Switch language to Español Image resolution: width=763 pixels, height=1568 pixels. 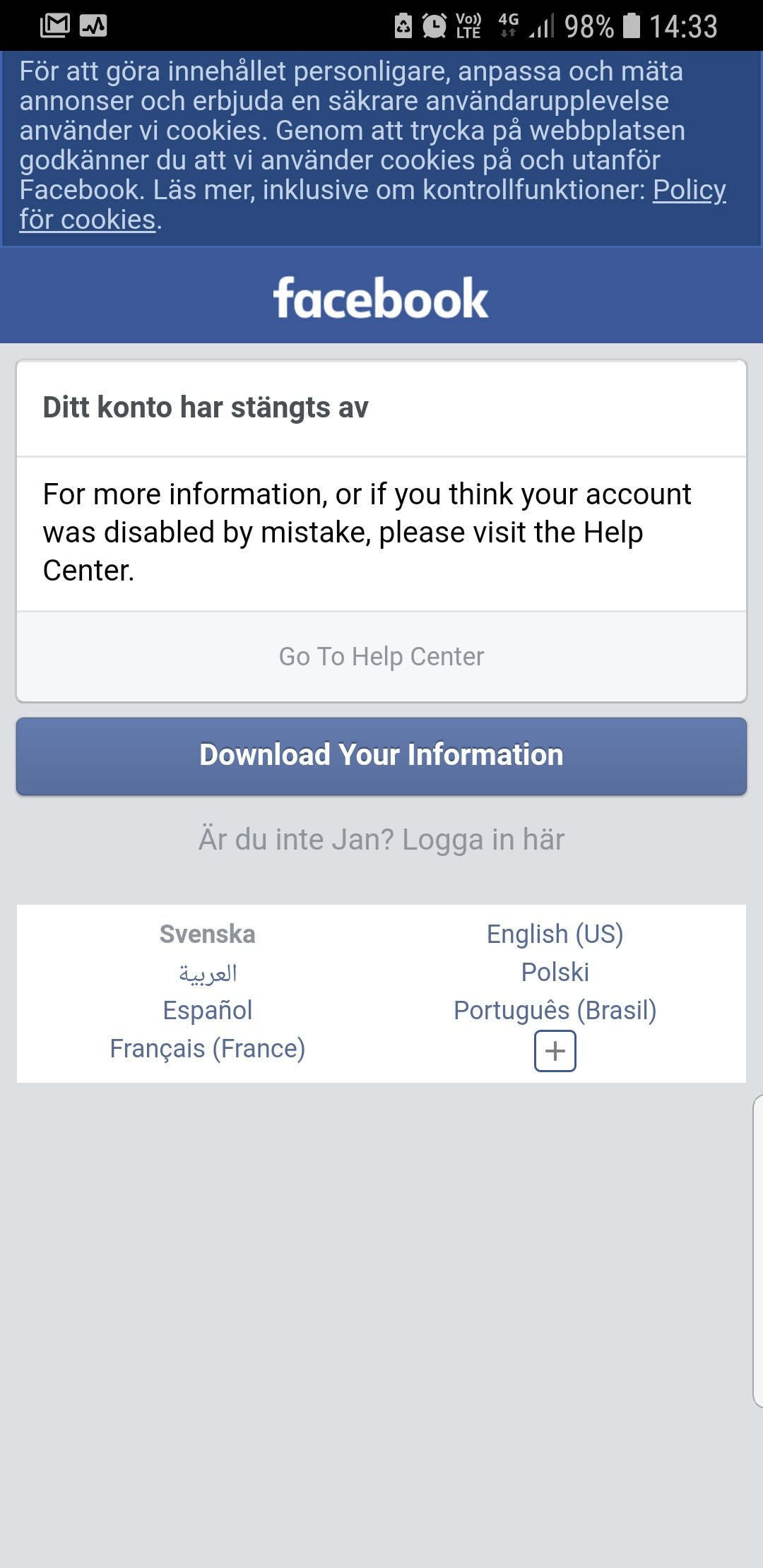coord(208,1011)
